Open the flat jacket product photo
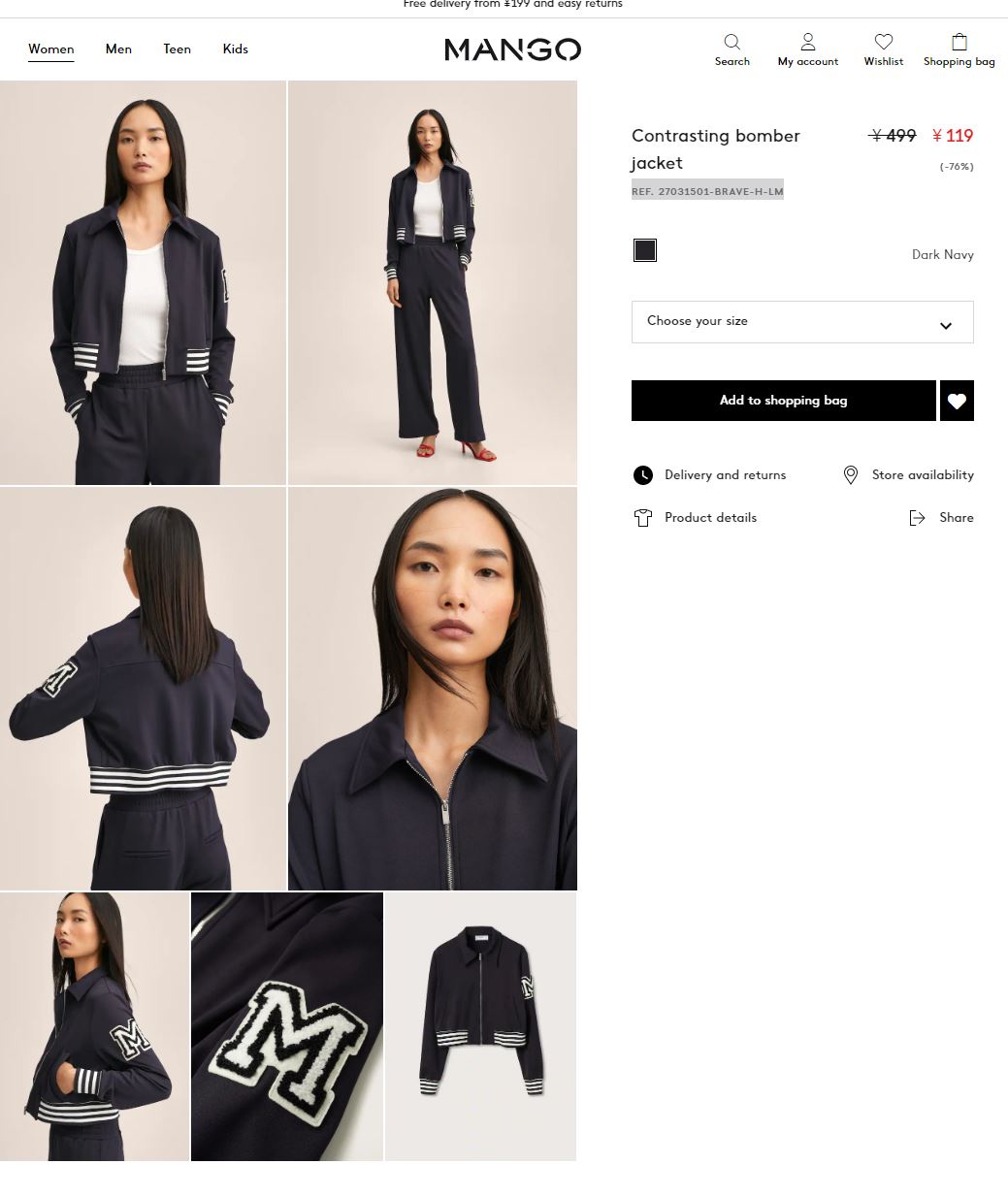The image size is (1008, 1197). tap(481, 1026)
